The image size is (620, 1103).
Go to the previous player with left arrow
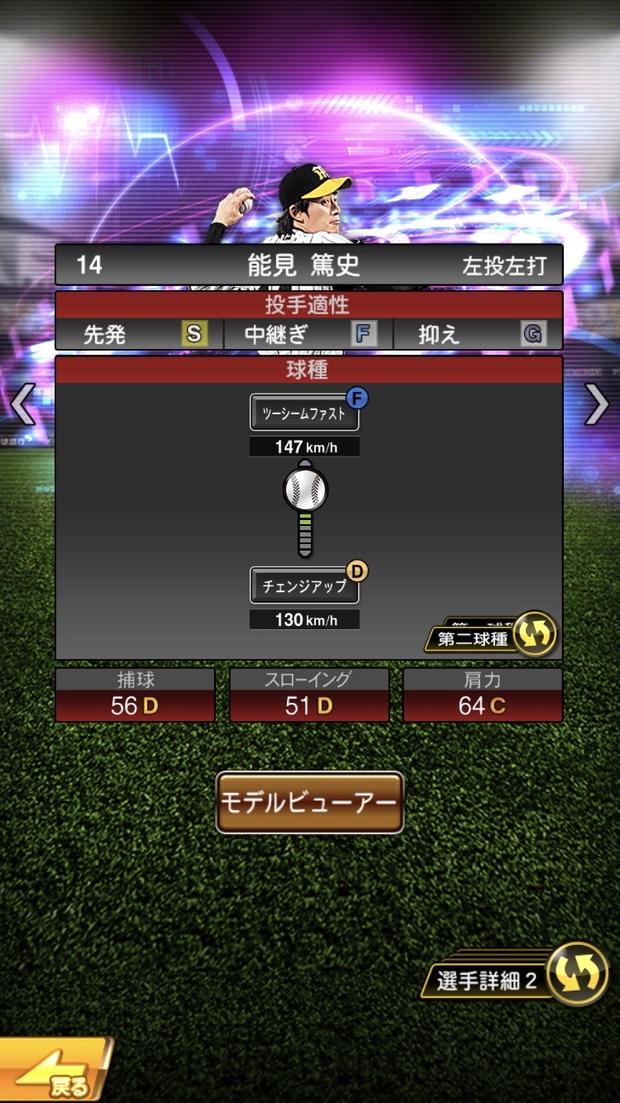click(23, 405)
